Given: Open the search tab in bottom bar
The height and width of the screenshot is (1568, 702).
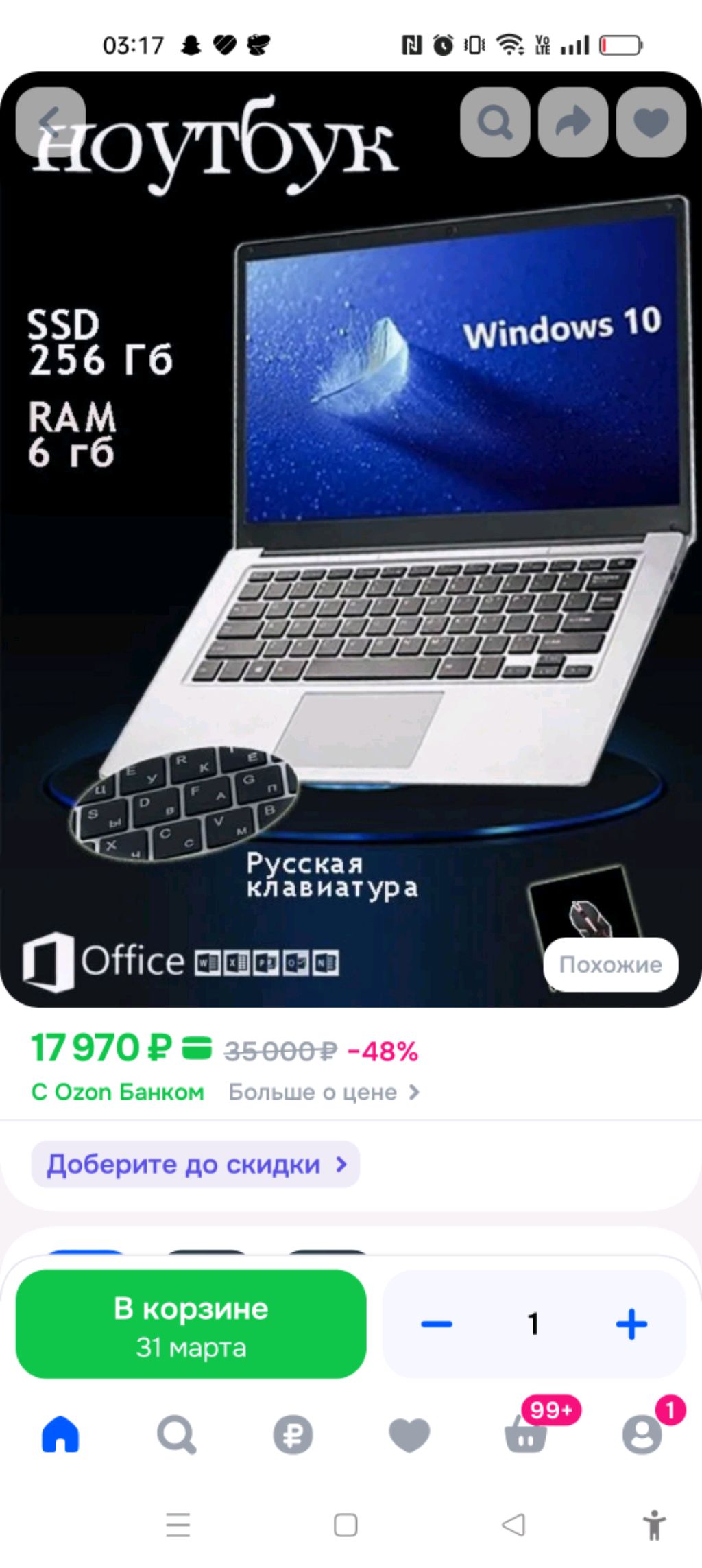Looking at the screenshot, I should point(177,1434).
